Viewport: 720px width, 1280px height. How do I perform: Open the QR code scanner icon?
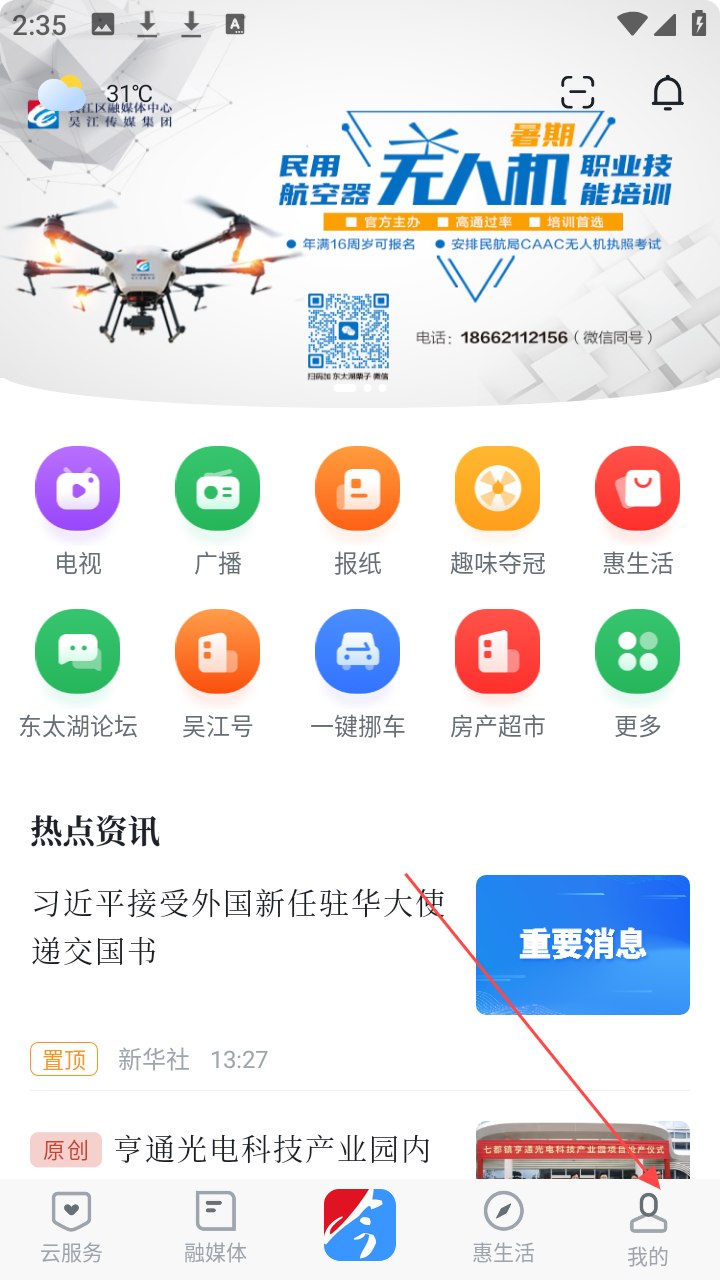(x=578, y=92)
